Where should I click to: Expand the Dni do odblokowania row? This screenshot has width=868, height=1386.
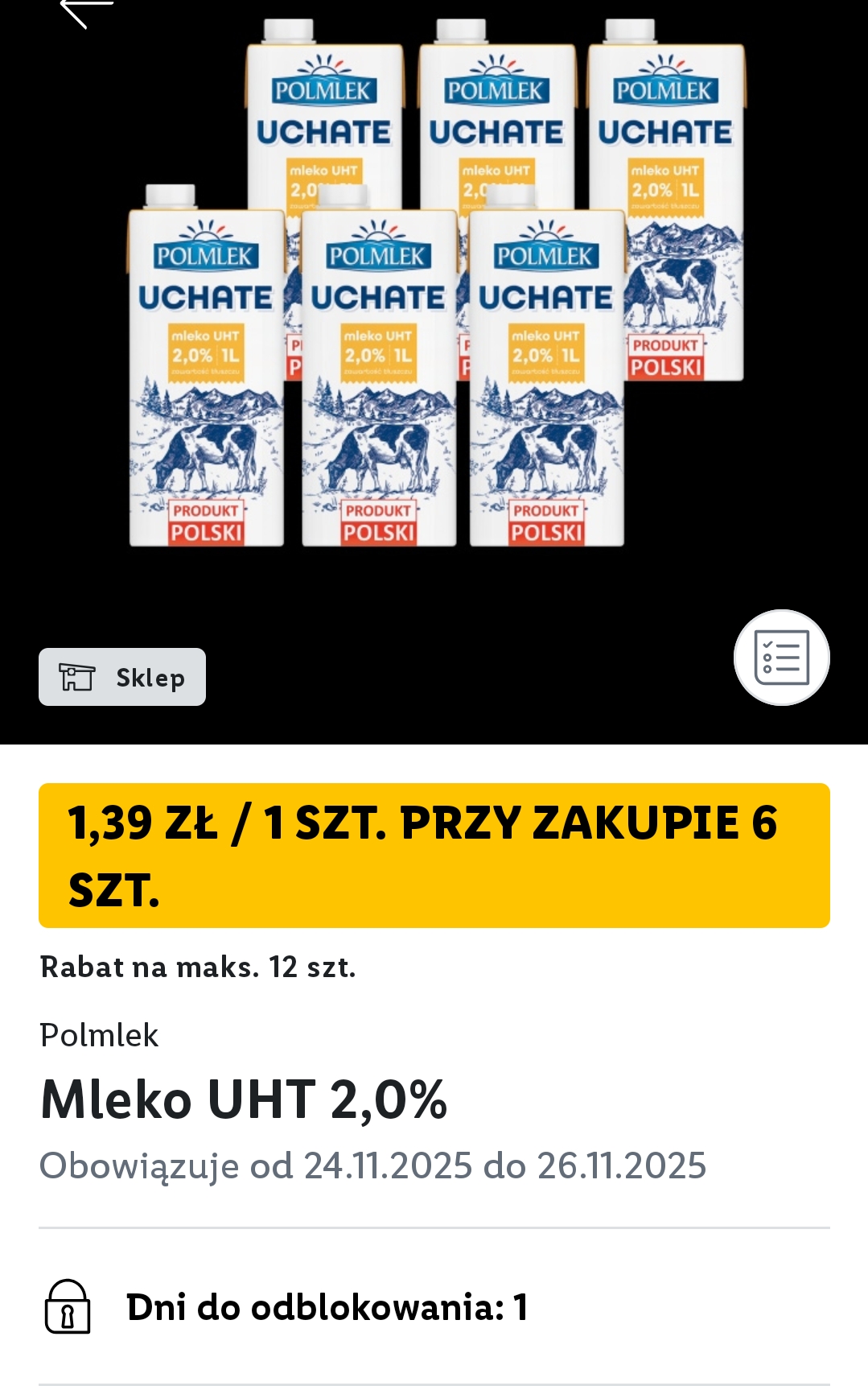click(327, 1307)
